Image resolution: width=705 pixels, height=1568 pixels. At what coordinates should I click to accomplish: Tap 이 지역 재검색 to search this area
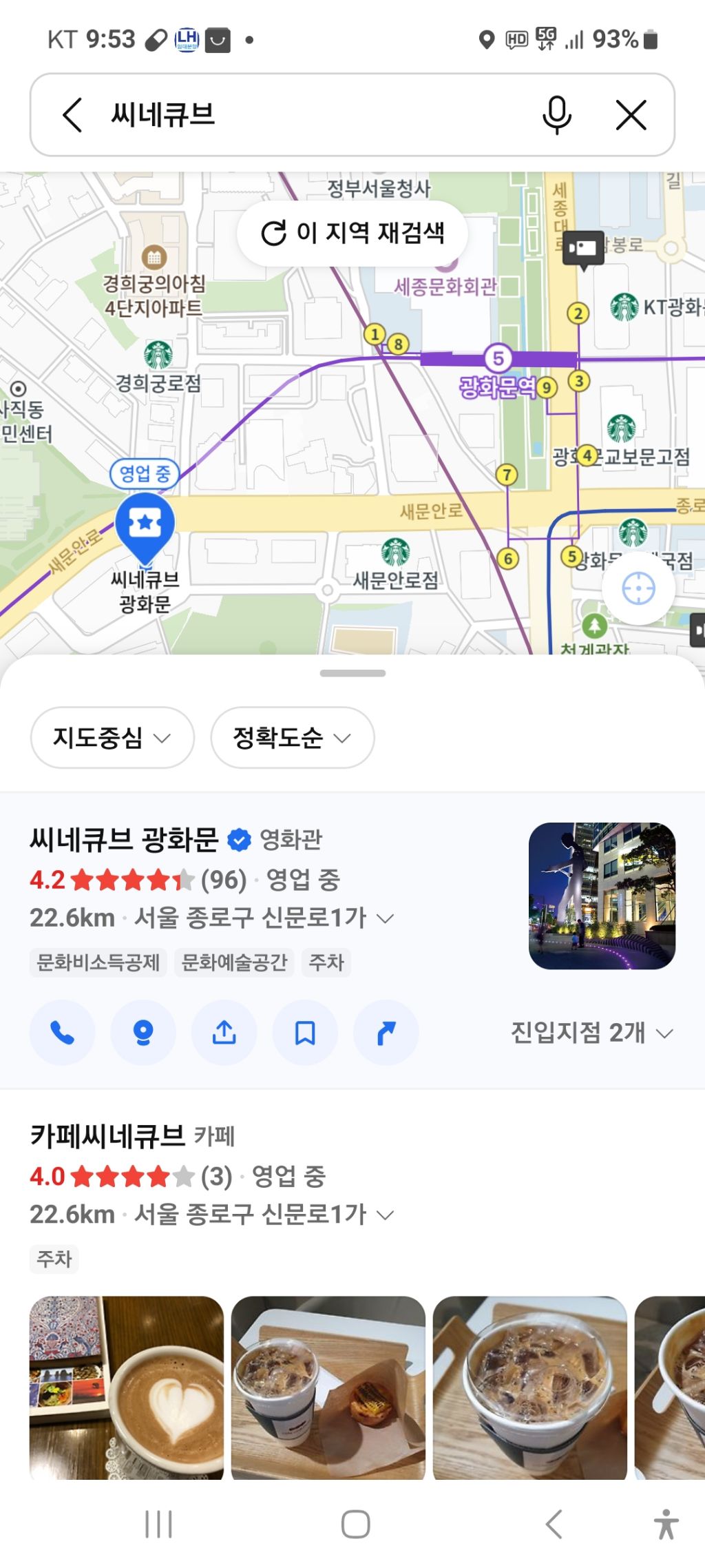352,234
